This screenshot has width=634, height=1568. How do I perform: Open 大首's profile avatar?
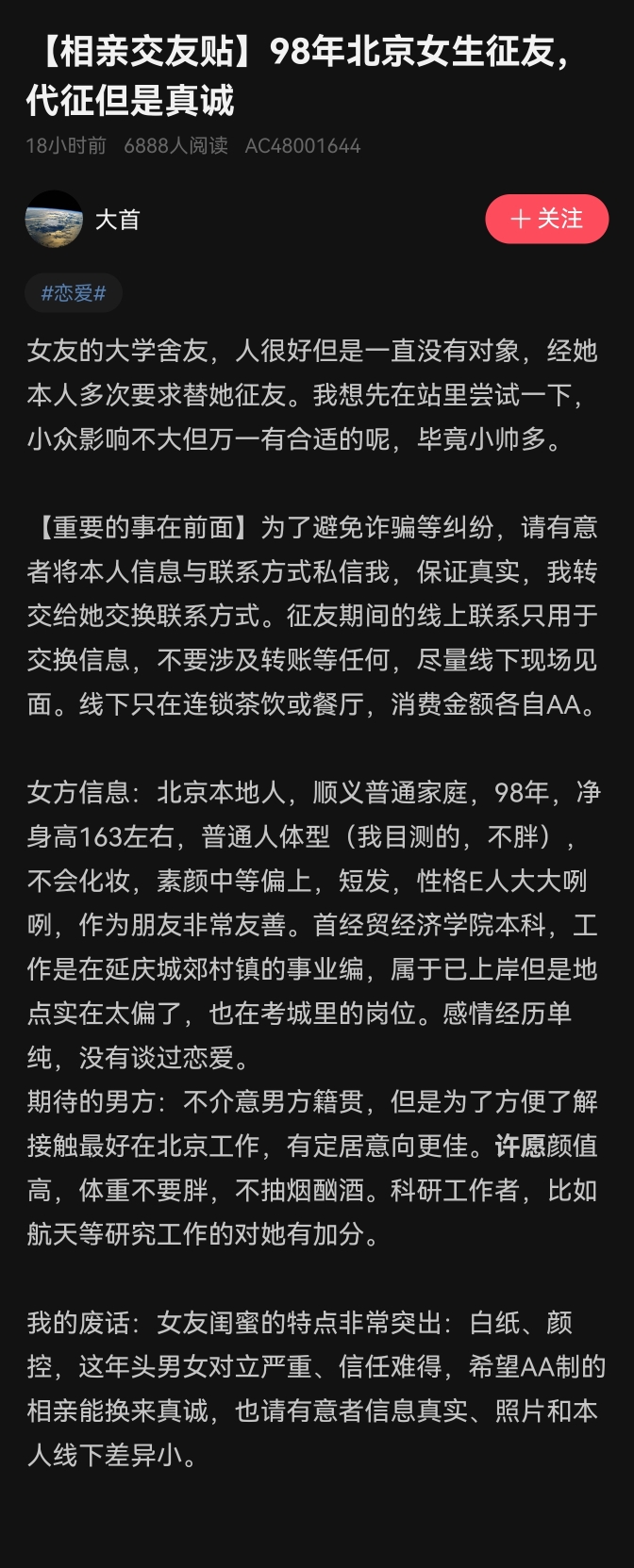54,220
